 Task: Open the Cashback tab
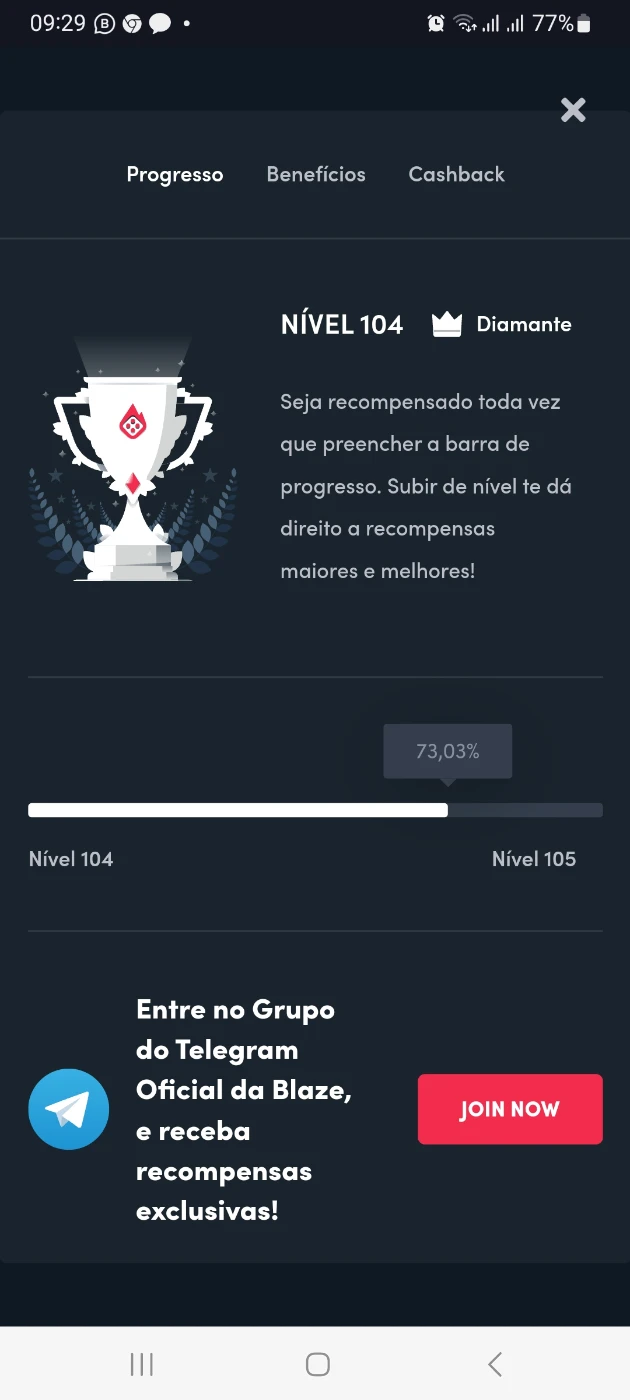point(457,174)
